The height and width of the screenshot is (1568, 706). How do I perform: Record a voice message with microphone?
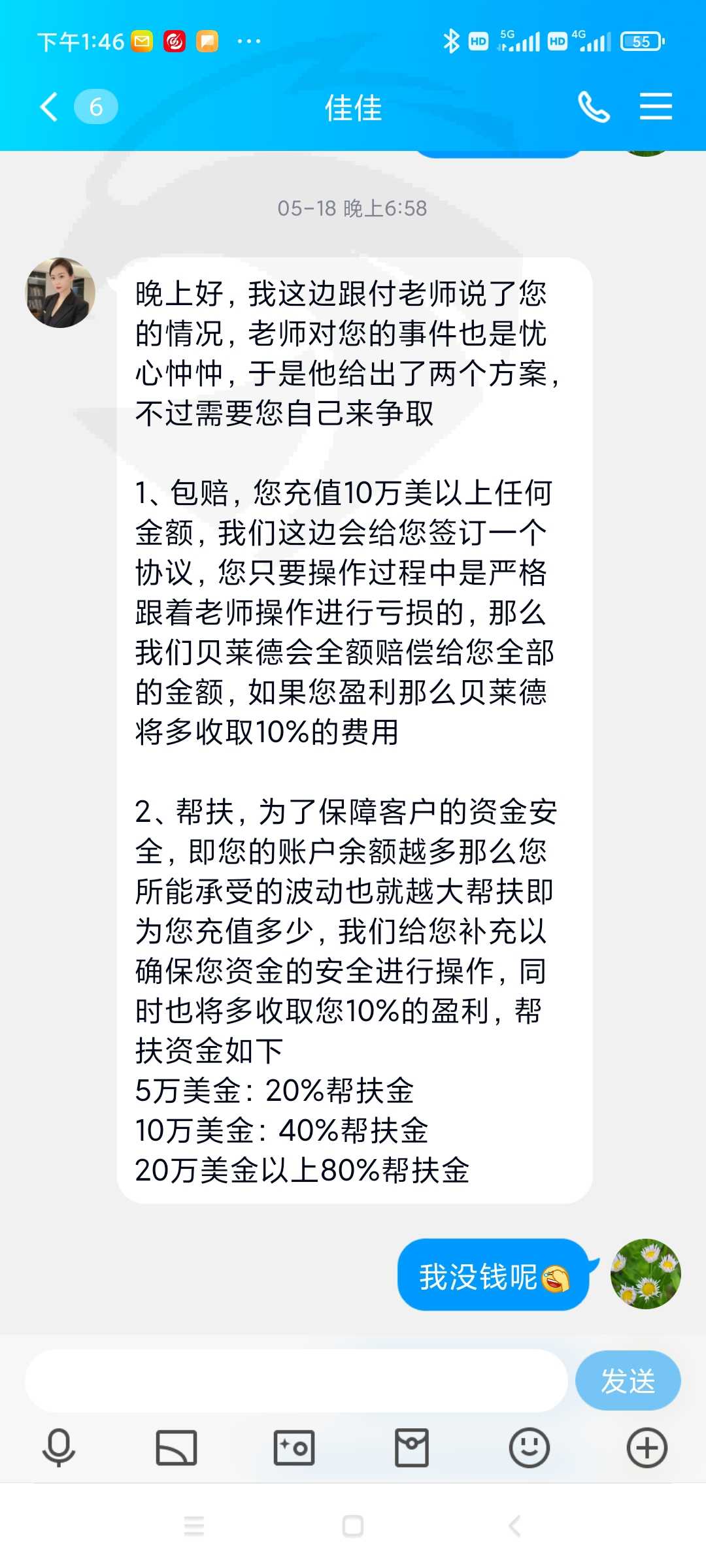click(59, 1448)
